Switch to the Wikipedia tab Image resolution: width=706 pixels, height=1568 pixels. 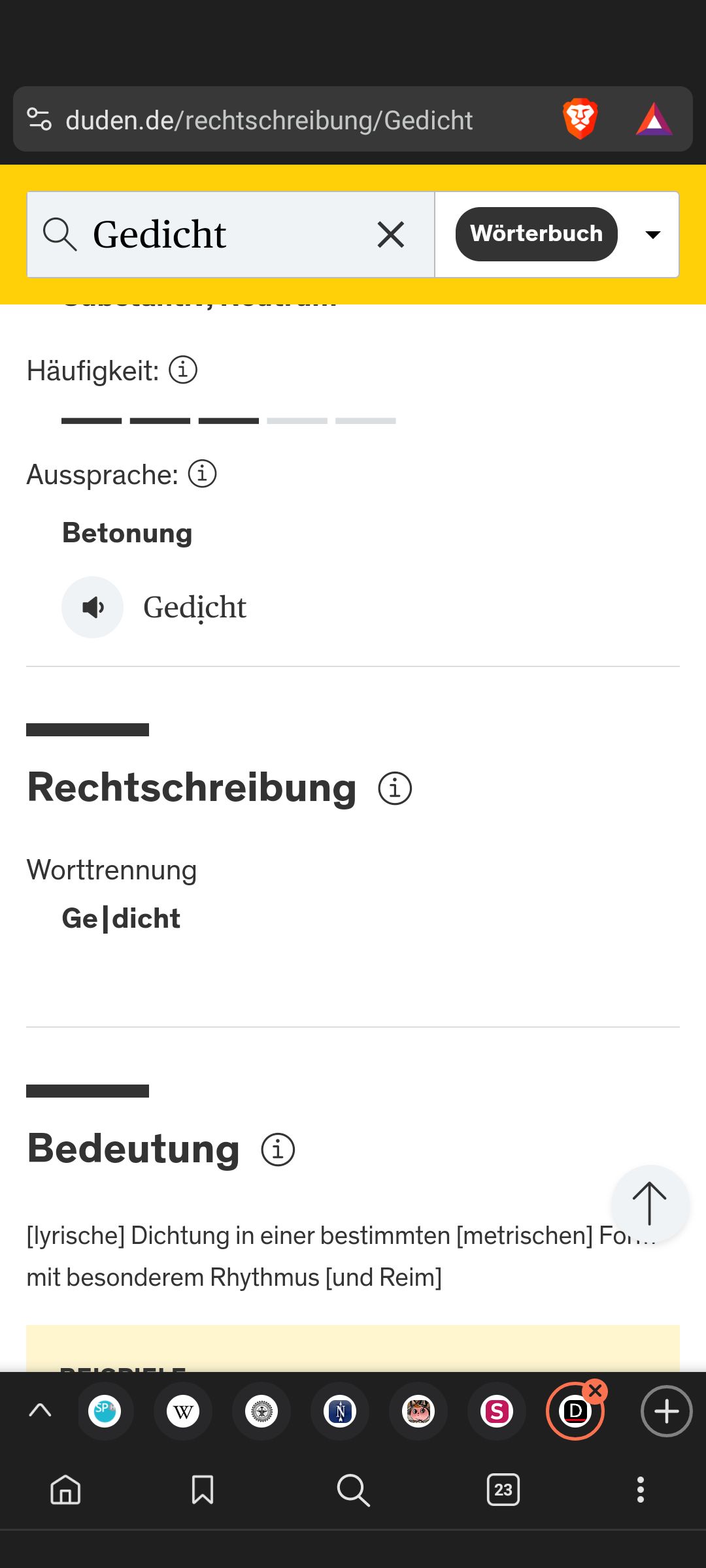pos(183,1412)
